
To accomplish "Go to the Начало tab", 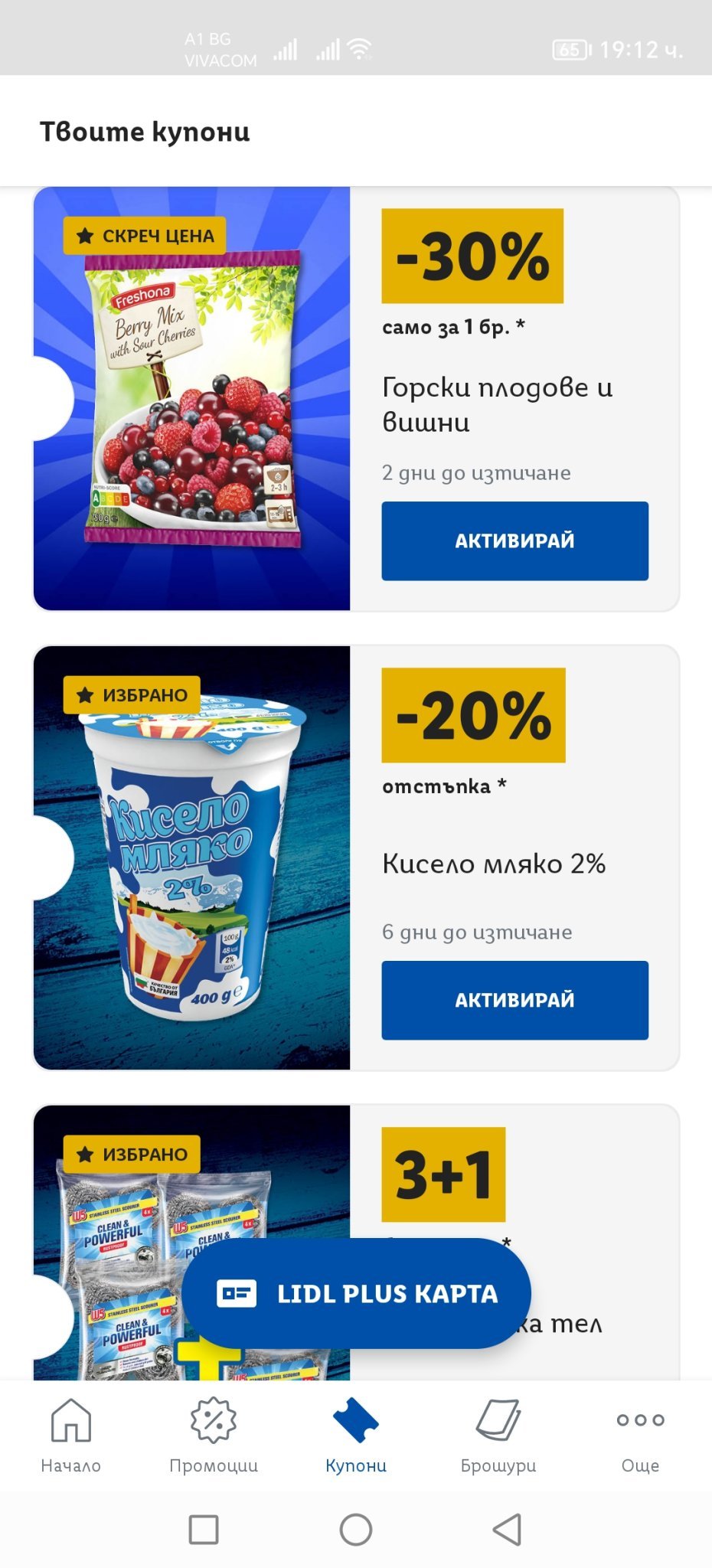I will coord(71,1435).
